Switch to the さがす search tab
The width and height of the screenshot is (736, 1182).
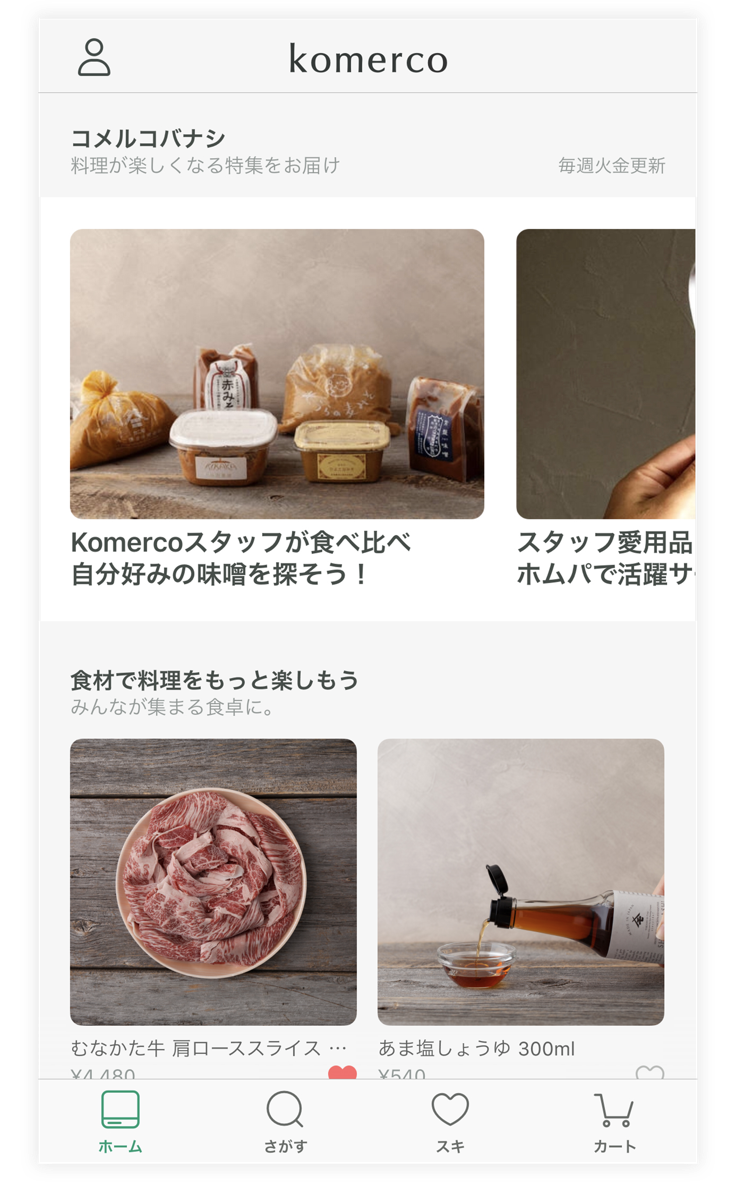click(x=285, y=1122)
